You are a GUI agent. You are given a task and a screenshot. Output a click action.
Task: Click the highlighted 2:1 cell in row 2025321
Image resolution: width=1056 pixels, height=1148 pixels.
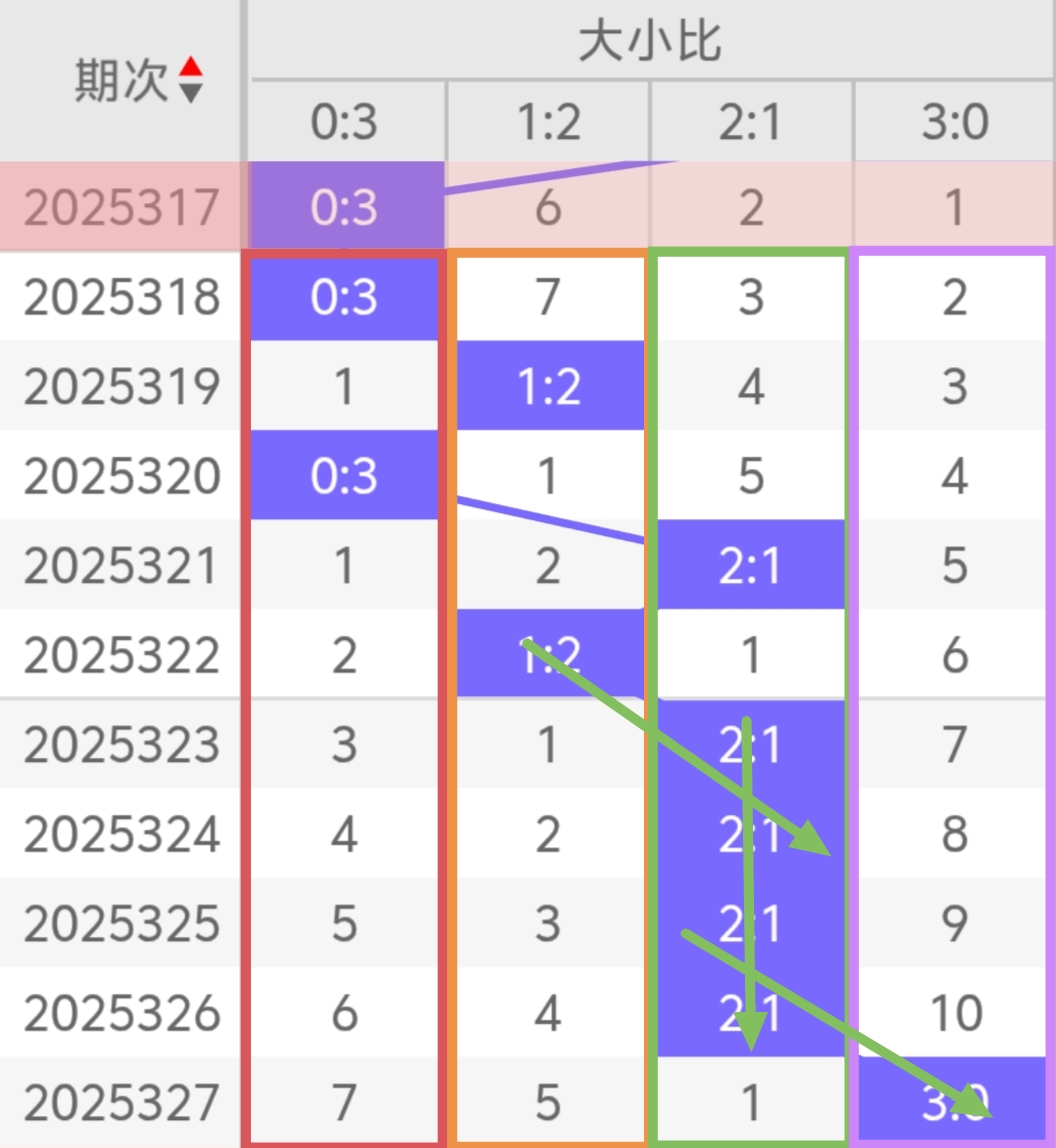pyautogui.click(x=751, y=565)
